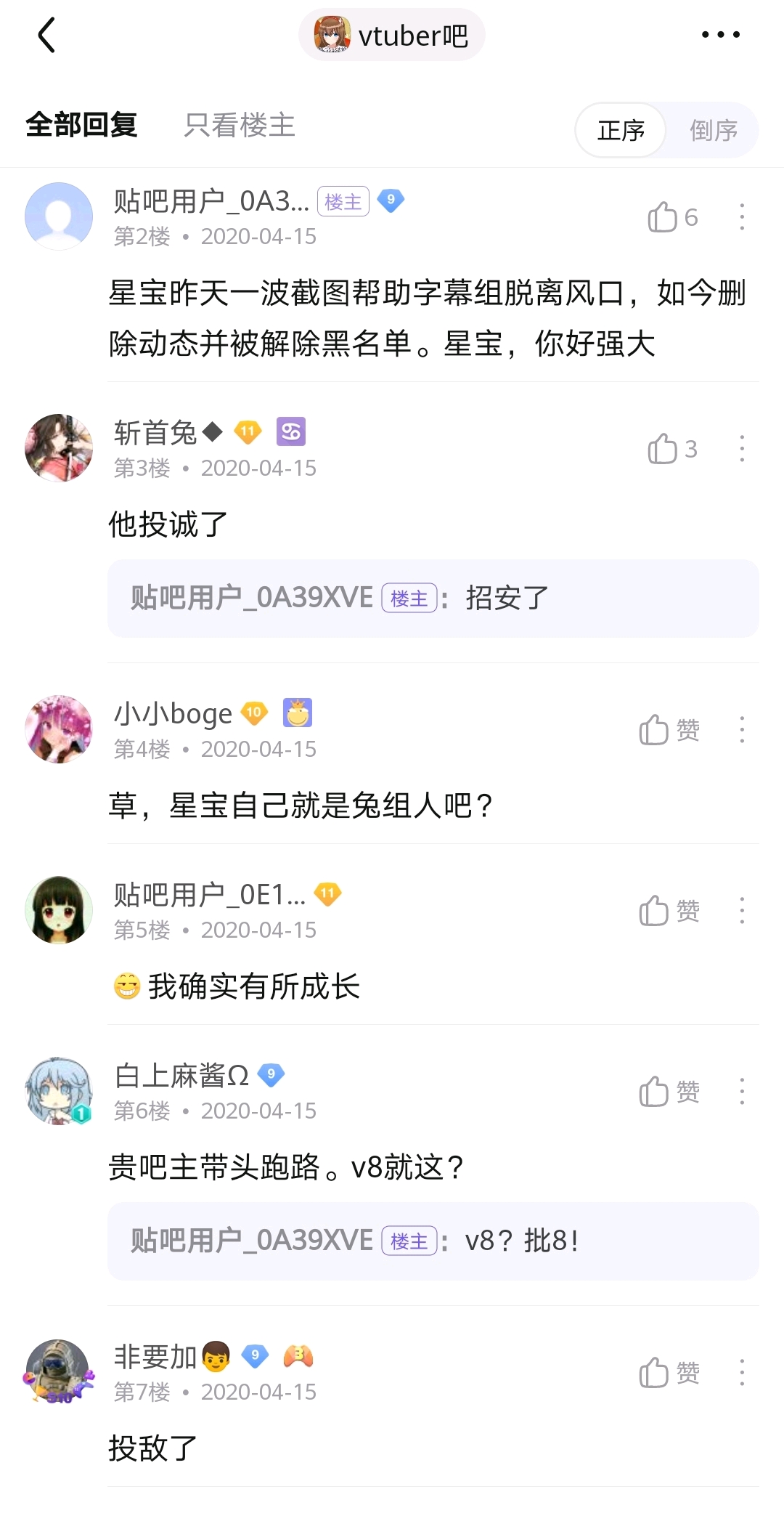Open 小小boge's profile avatar
Screen dimensions: 784x1513
pos(59,729)
